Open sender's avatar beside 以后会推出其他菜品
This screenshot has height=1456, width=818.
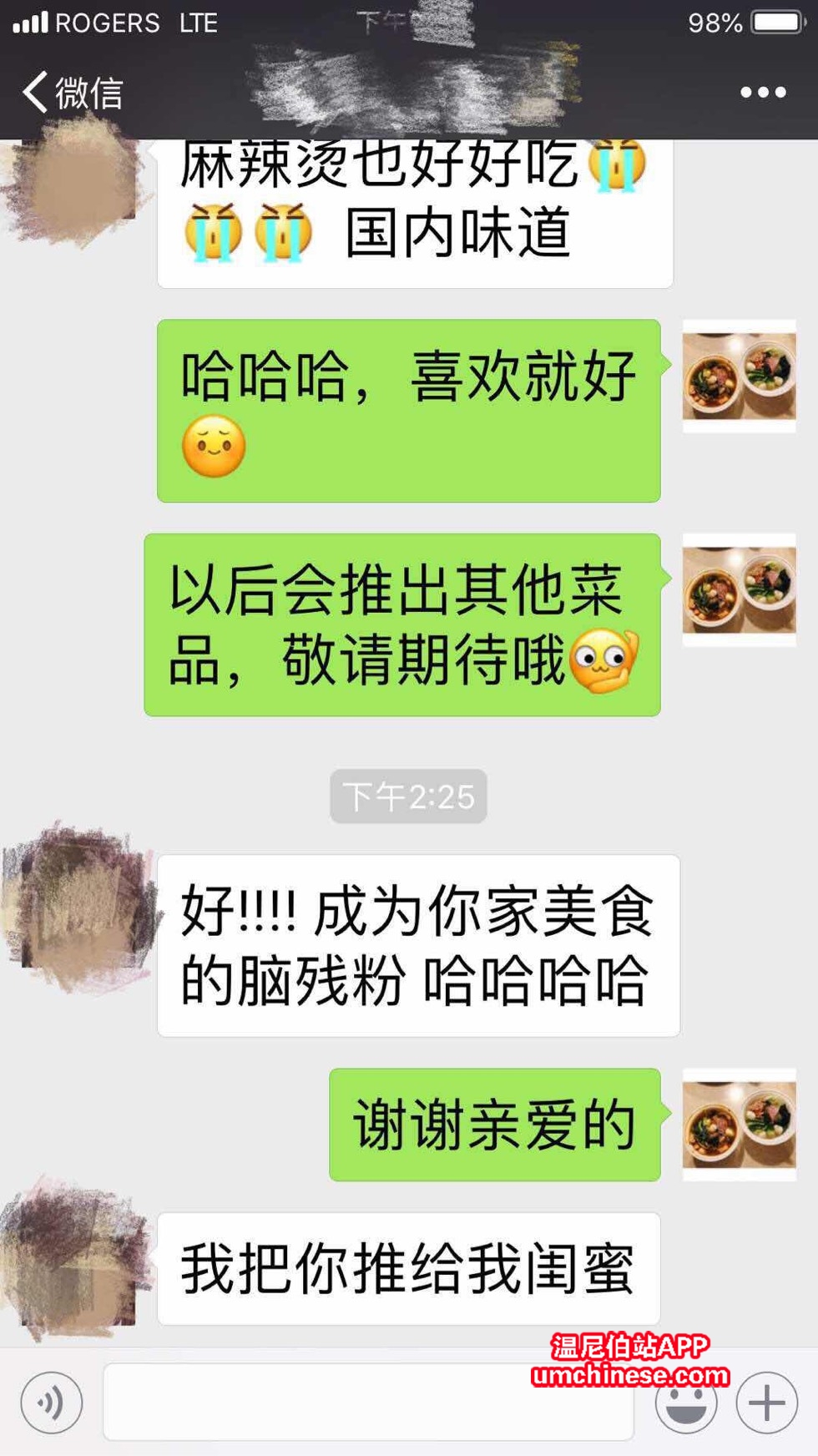point(739,589)
